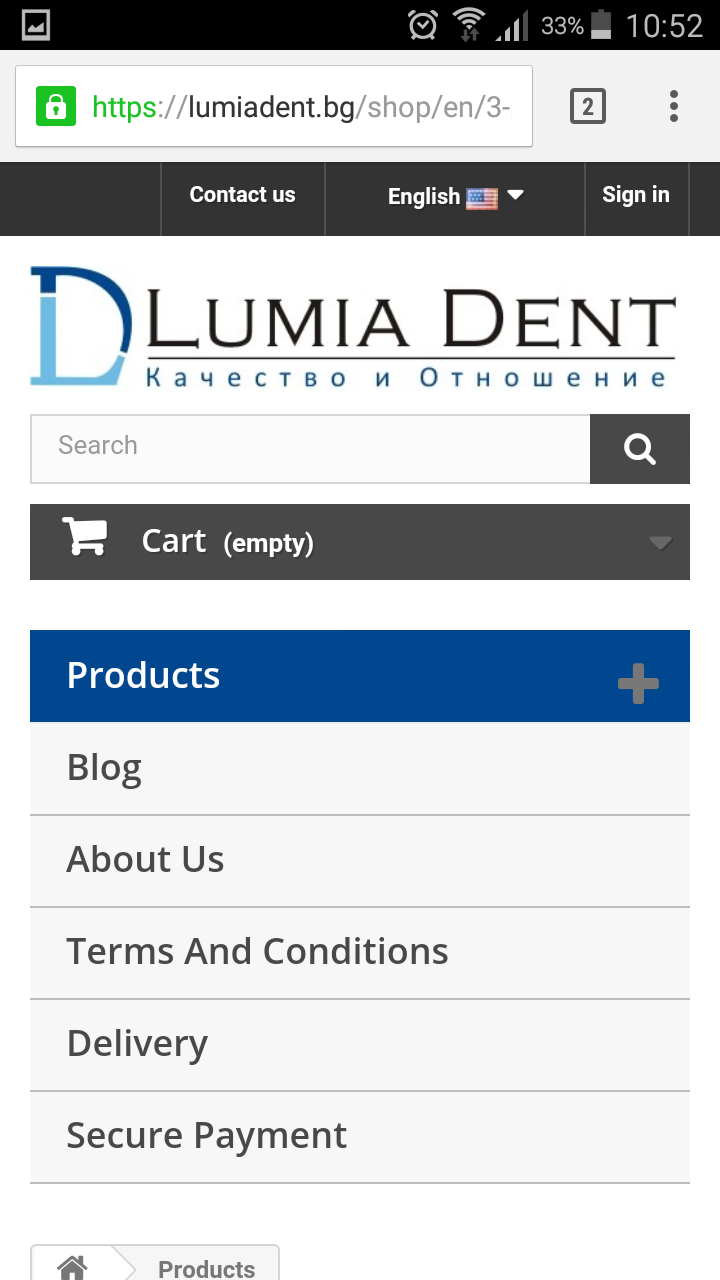
Task: Expand the English language dropdown
Action: coord(455,196)
